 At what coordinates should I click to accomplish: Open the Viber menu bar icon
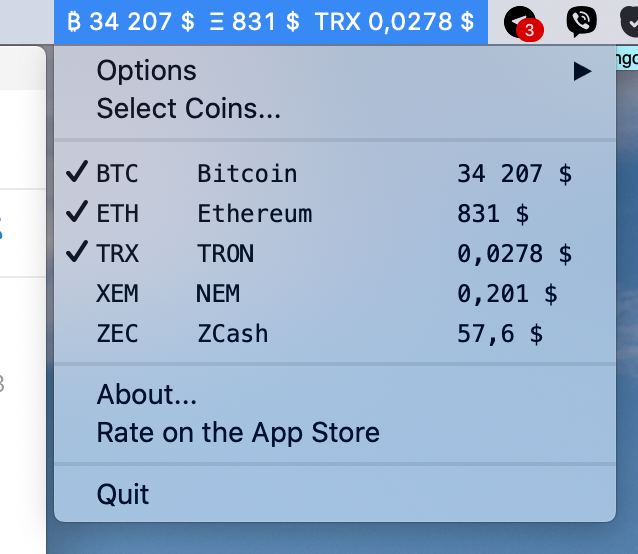pyautogui.click(x=581, y=21)
